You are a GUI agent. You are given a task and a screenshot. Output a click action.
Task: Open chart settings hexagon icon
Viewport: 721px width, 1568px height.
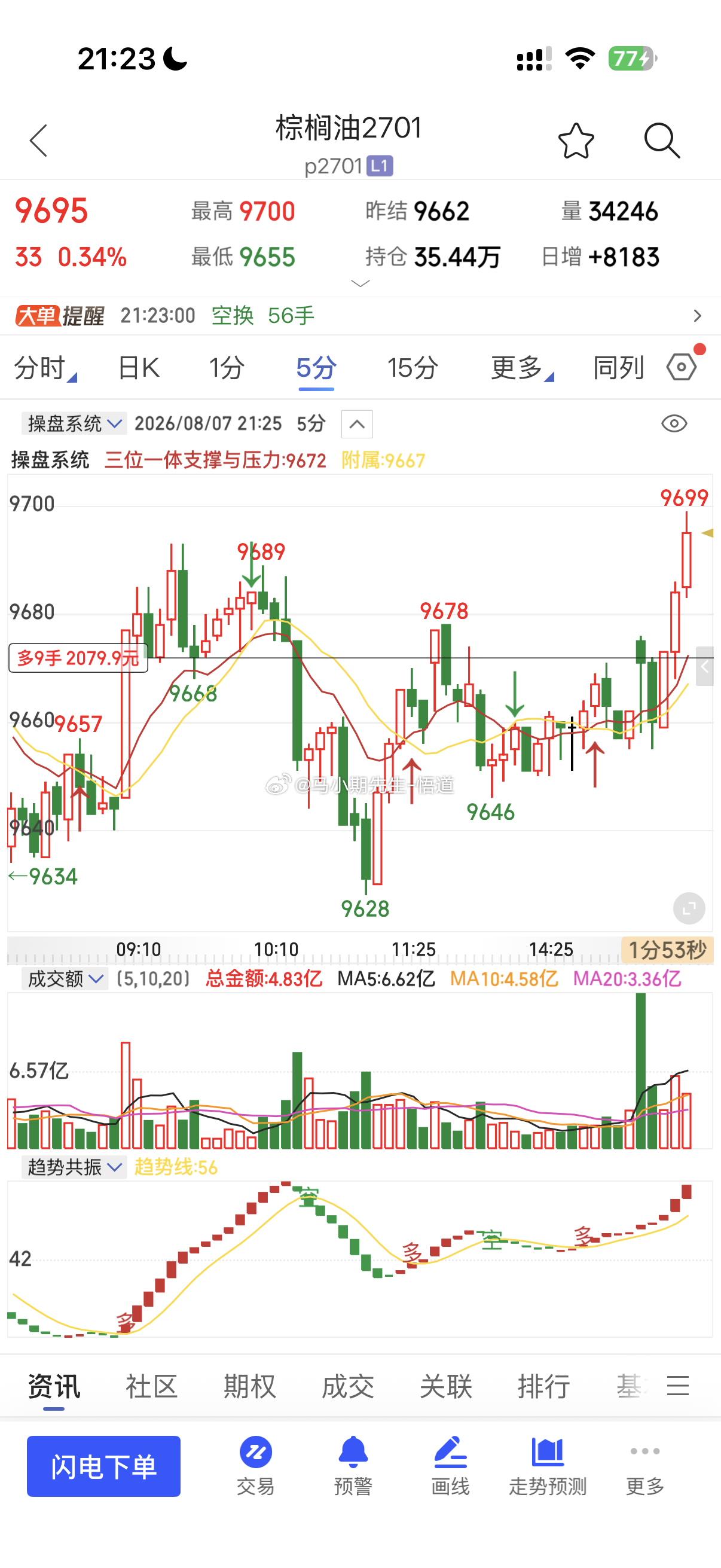pos(683,367)
